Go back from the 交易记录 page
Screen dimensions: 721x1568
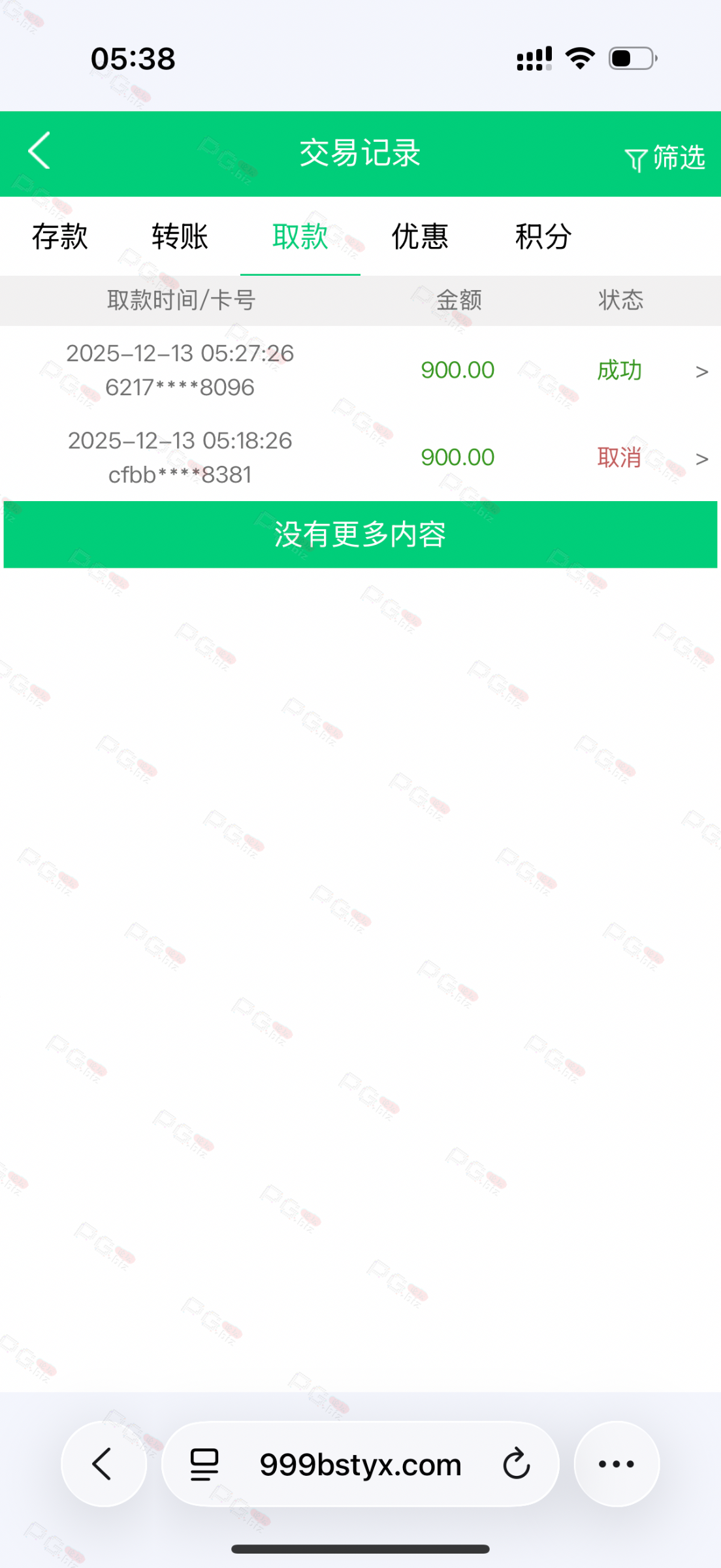[39, 152]
